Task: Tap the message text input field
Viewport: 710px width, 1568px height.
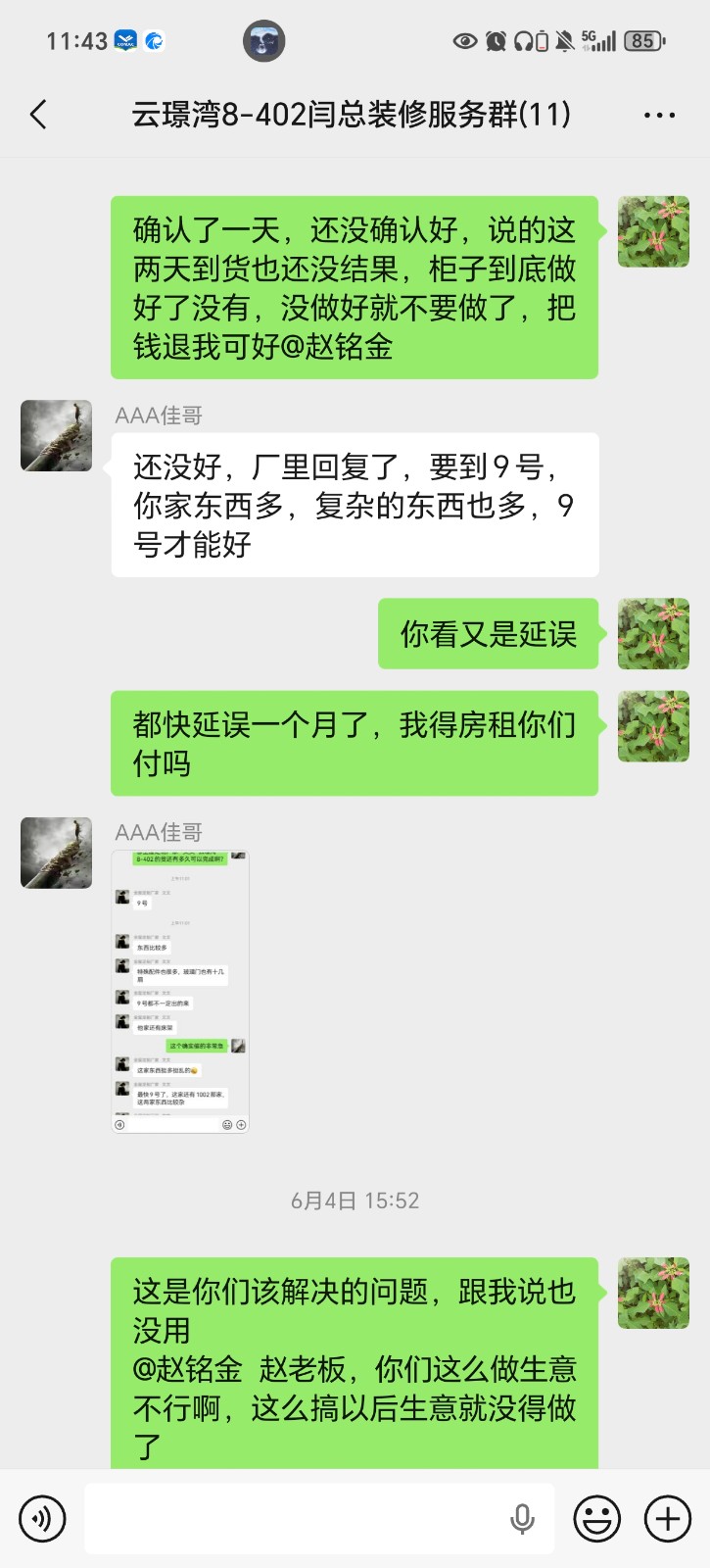Action: coord(294,1519)
